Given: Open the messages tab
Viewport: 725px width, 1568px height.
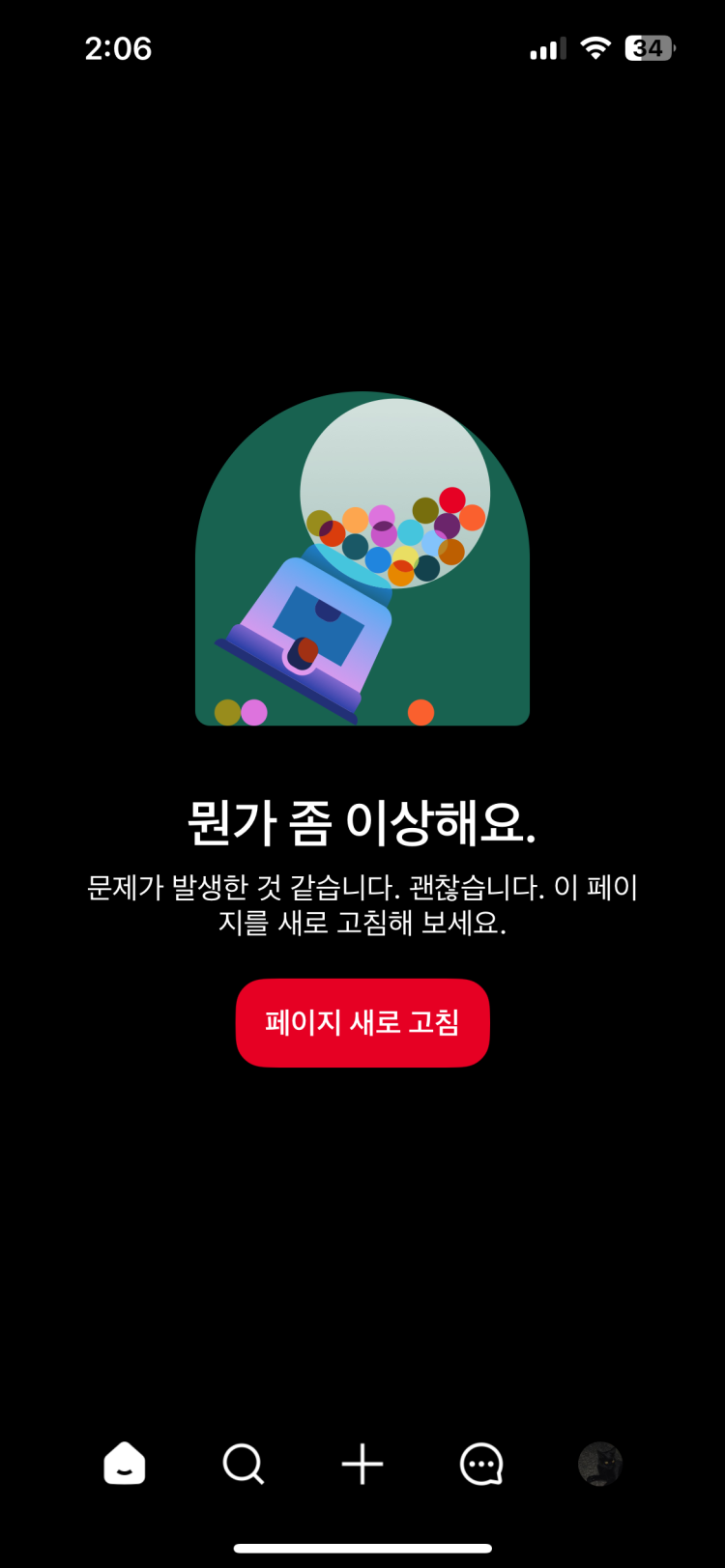Looking at the screenshot, I should (481, 1464).
